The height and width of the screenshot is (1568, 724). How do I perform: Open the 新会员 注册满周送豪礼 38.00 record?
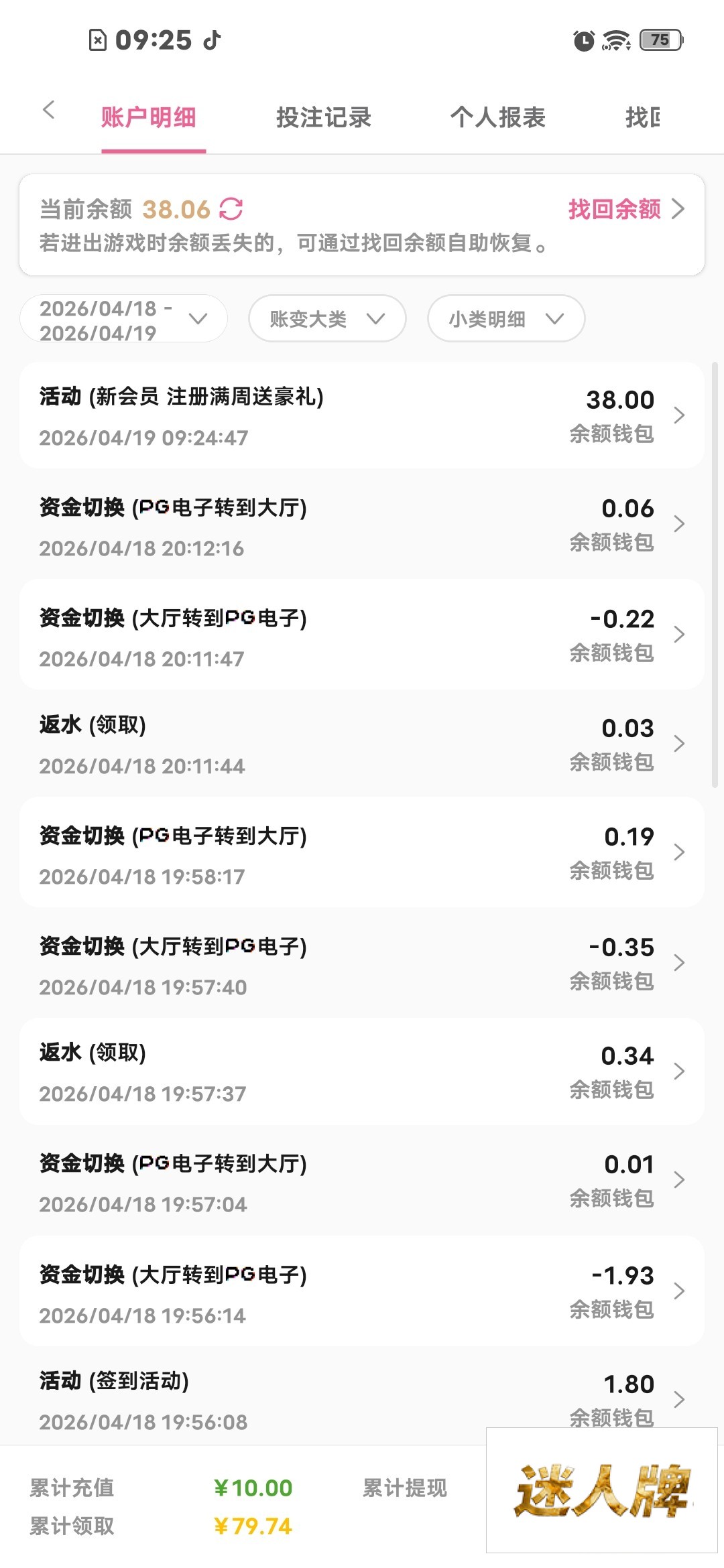point(362,415)
